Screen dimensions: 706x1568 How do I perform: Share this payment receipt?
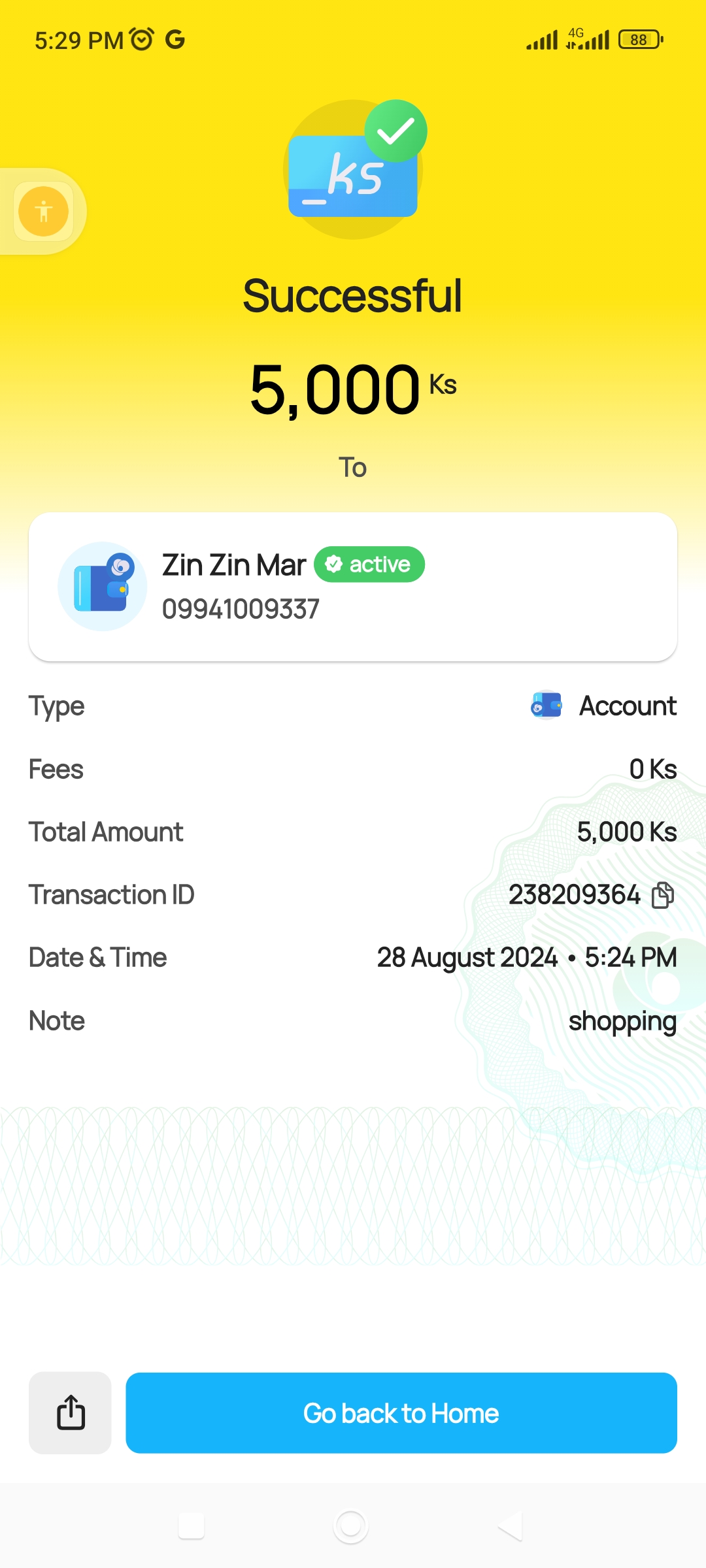(70, 1413)
